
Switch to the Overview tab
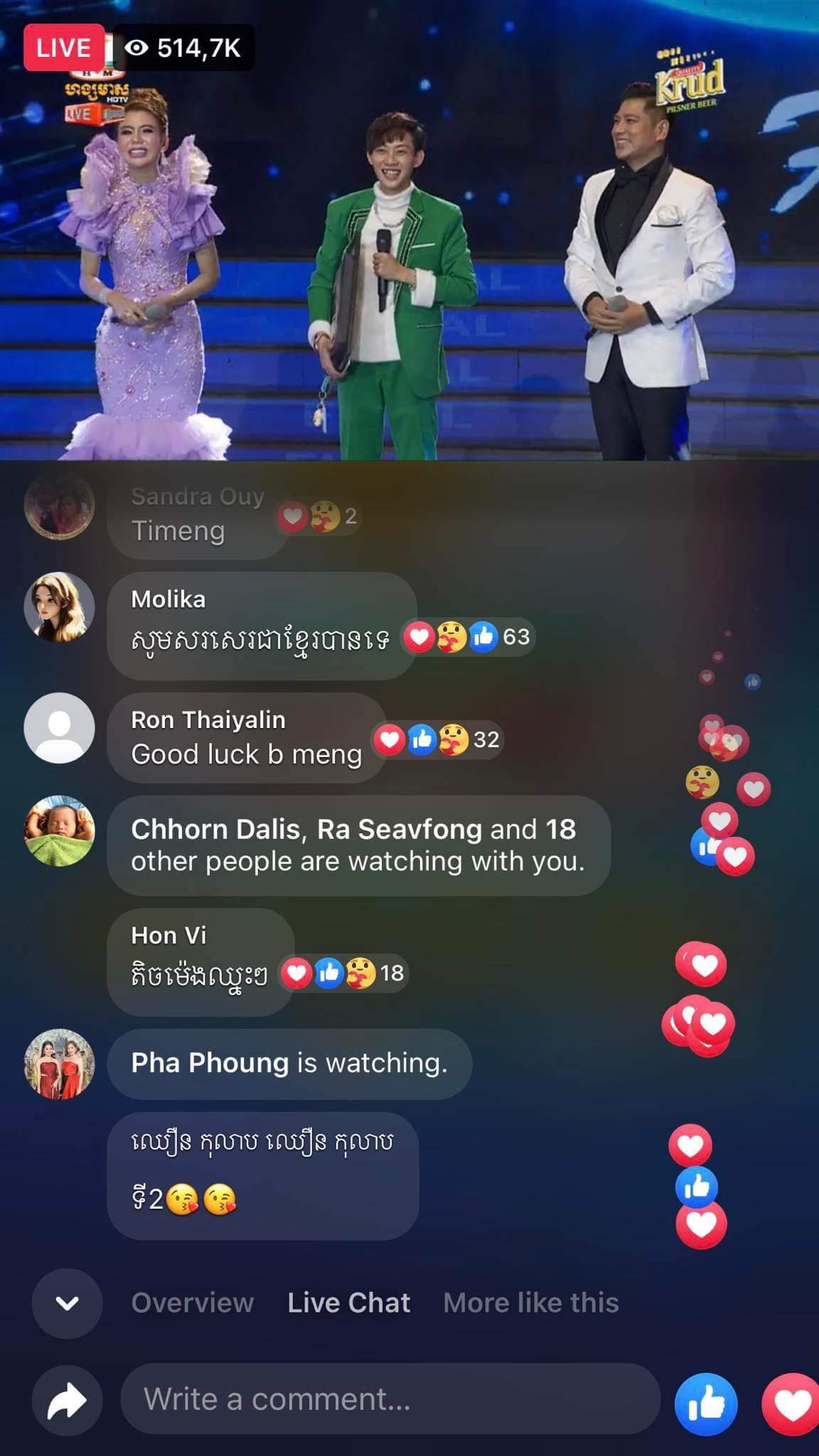[x=192, y=1303]
